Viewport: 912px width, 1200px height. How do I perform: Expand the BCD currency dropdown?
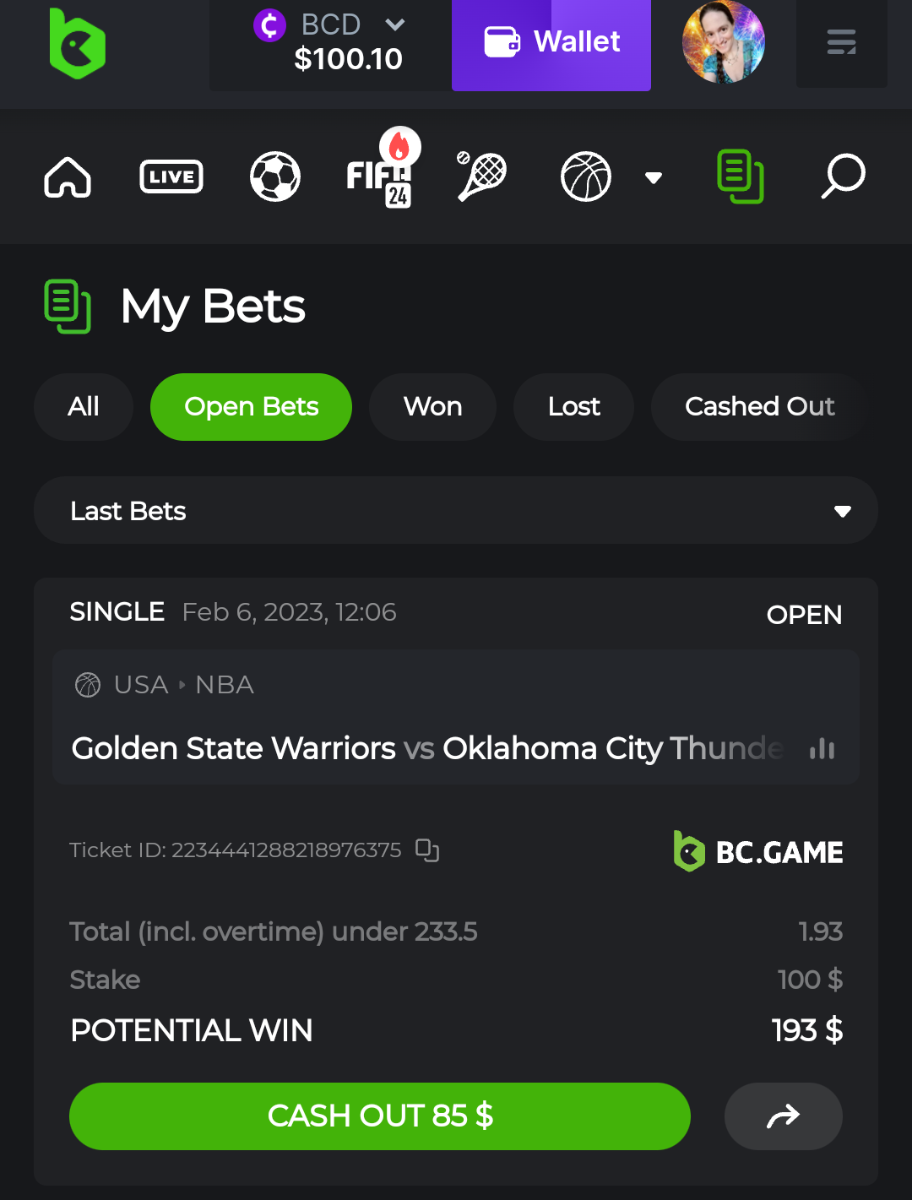(x=395, y=24)
